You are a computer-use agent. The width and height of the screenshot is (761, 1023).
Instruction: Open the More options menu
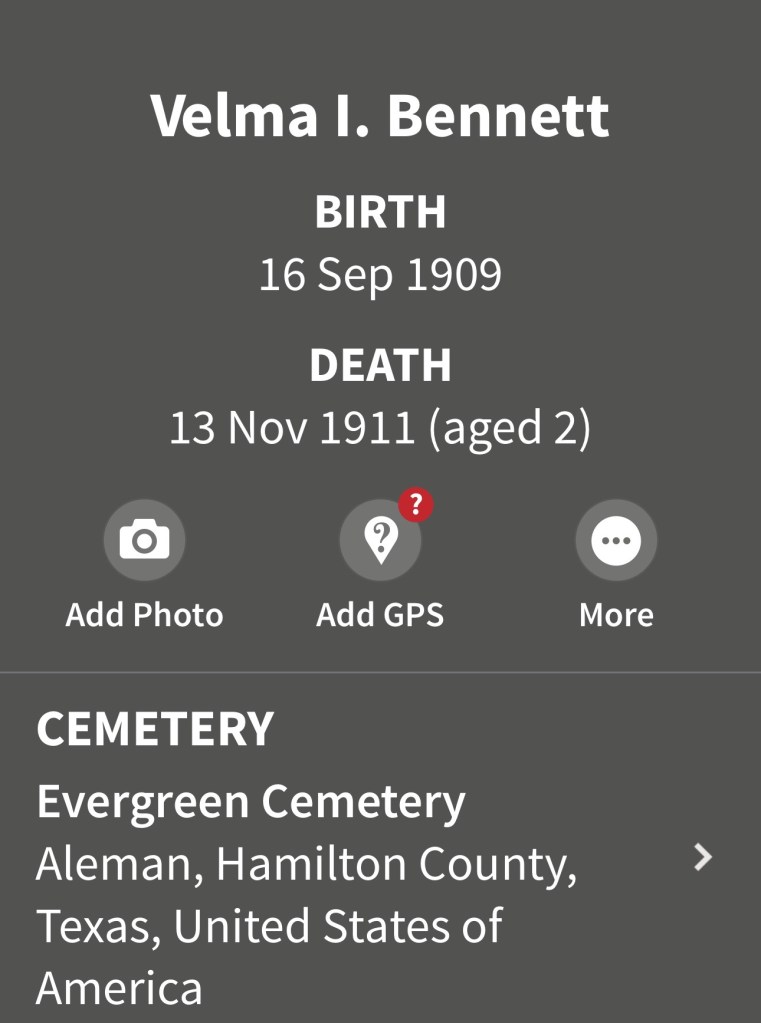point(616,541)
